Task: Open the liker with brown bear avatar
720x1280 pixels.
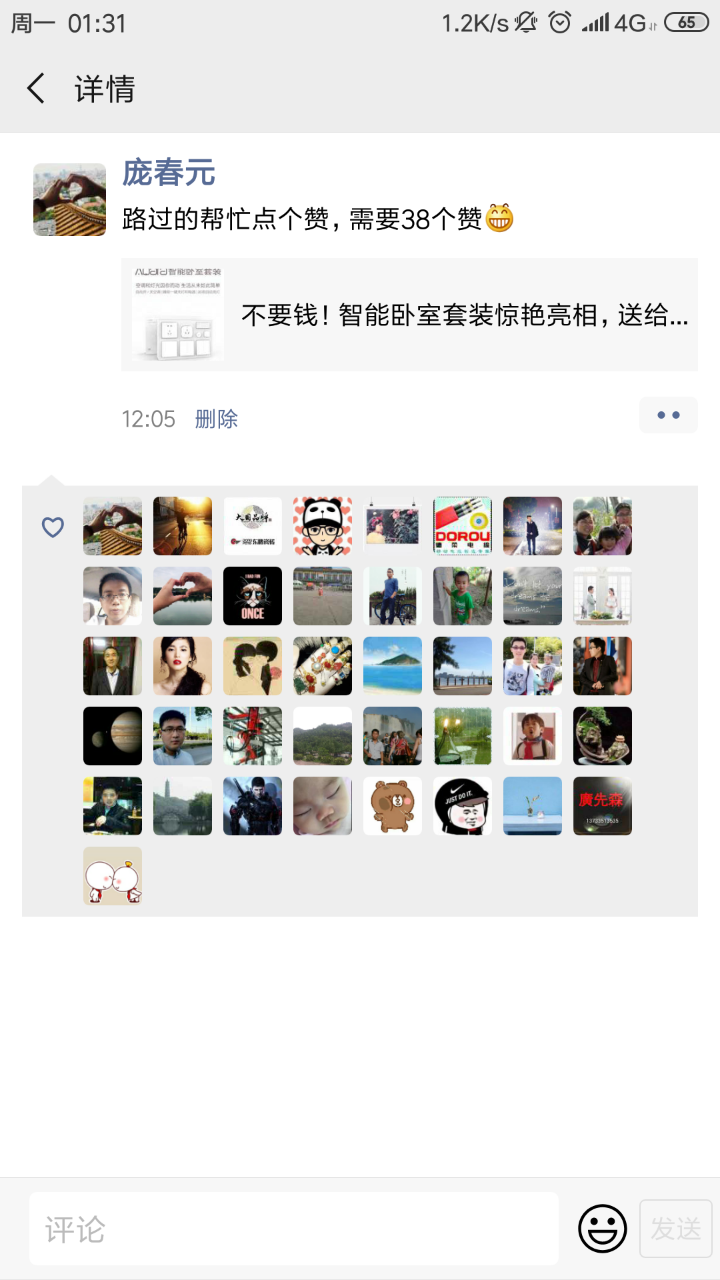Action: click(x=392, y=806)
